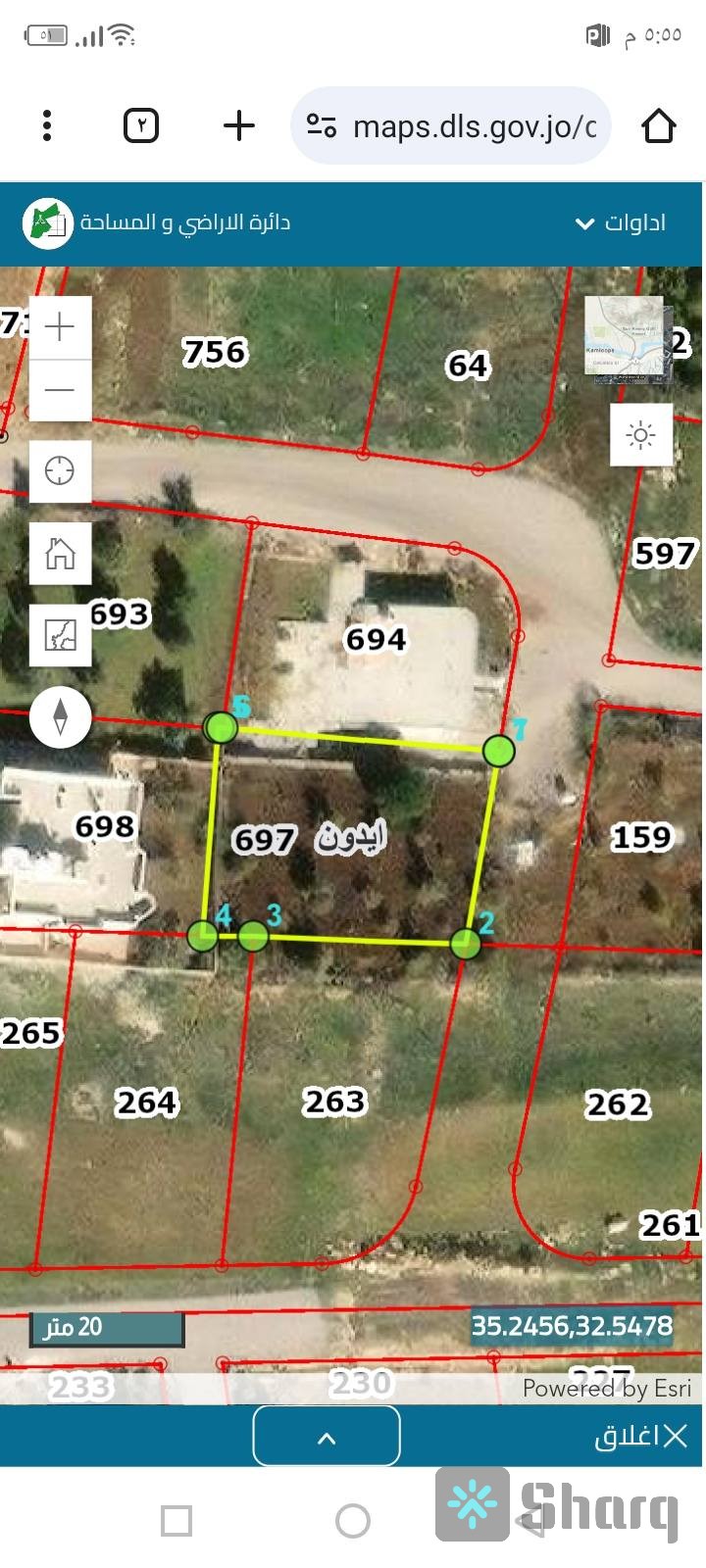This screenshot has width=706, height=1568.
Task: Locate my current position on map
Action: (60, 470)
